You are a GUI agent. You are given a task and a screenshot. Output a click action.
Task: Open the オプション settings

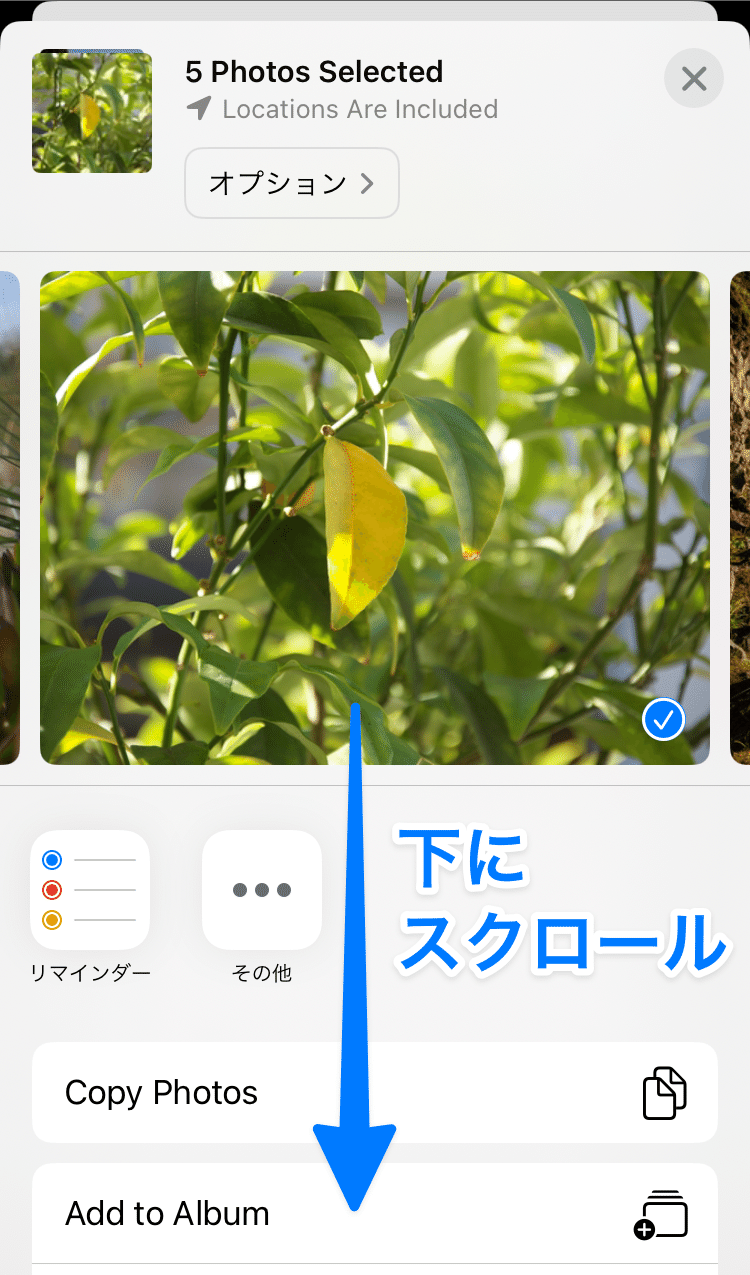[291, 183]
